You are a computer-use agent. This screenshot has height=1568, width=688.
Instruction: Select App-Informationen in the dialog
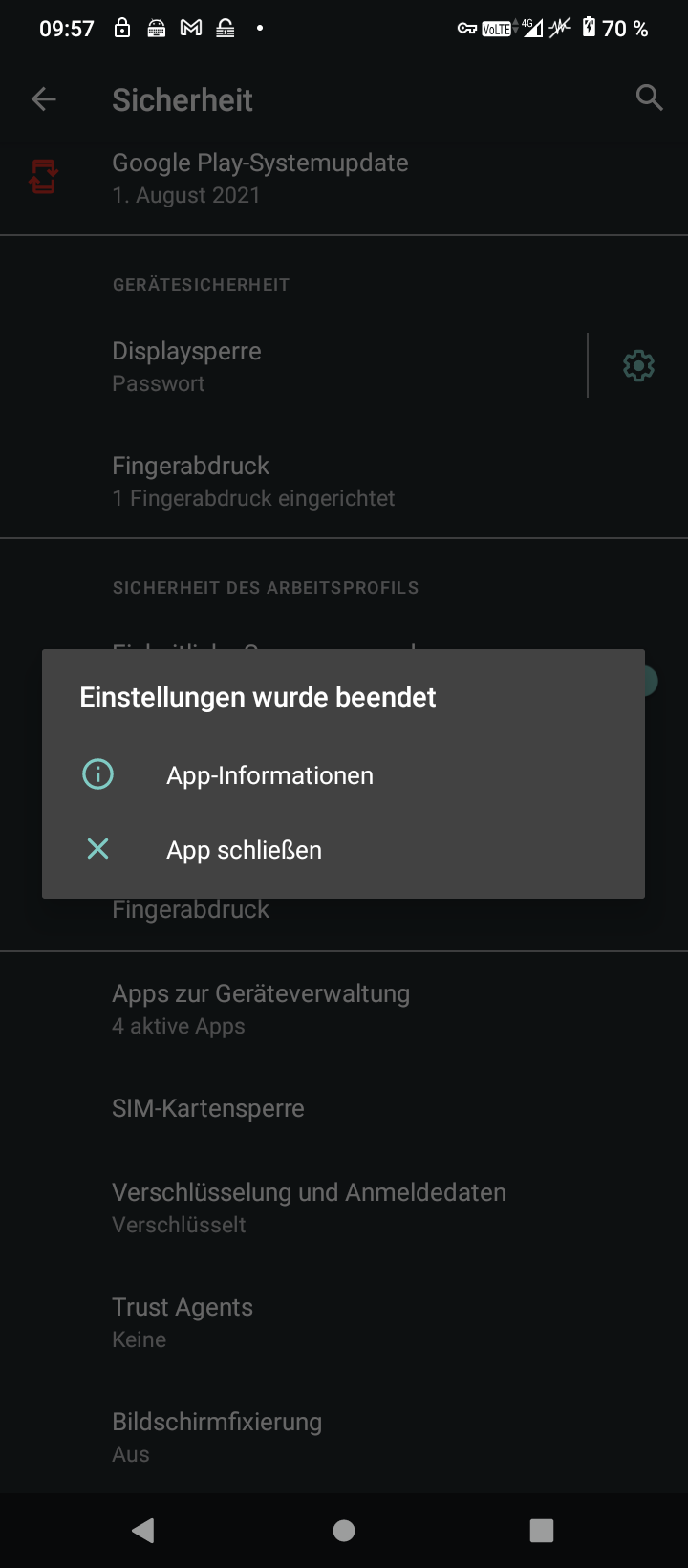pyautogui.click(x=269, y=774)
